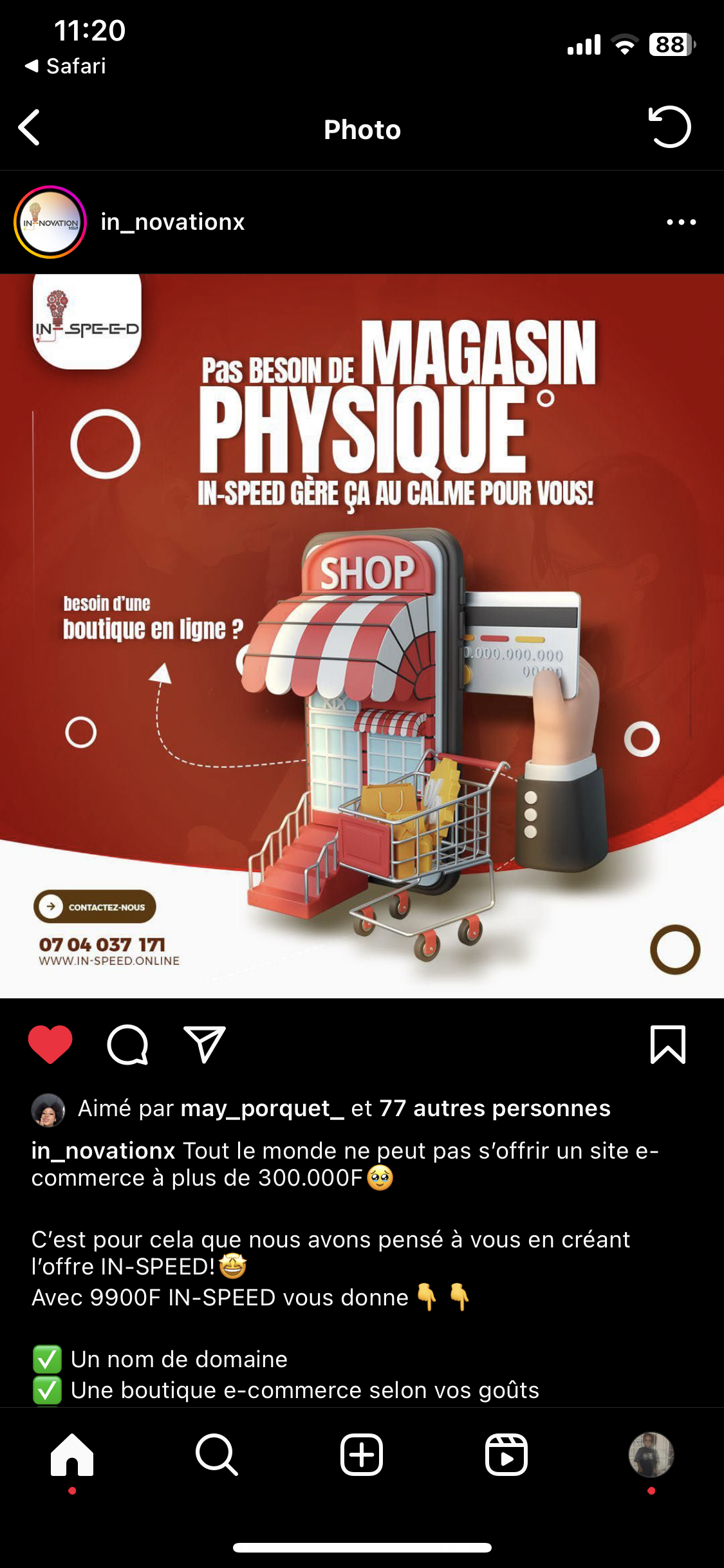Open may_porquet_ profile from likes line
This screenshot has width=724, height=1568.
click(x=263, y=1108)
